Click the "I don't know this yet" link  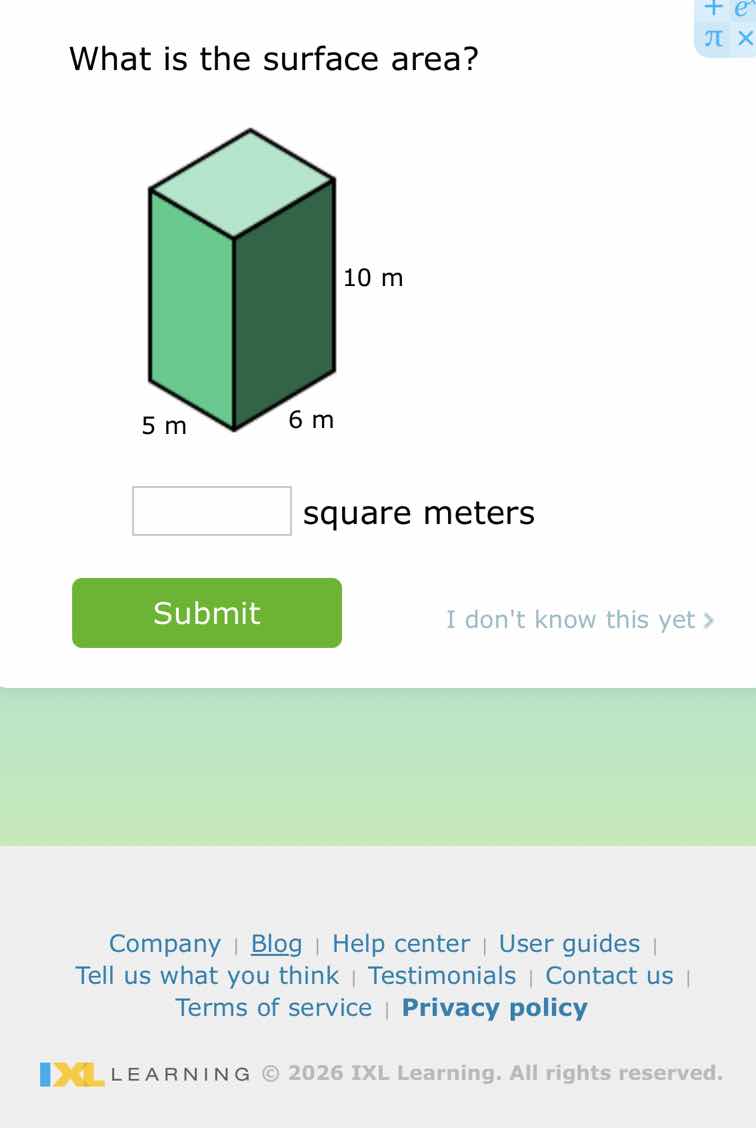click(x=570, y=619)
